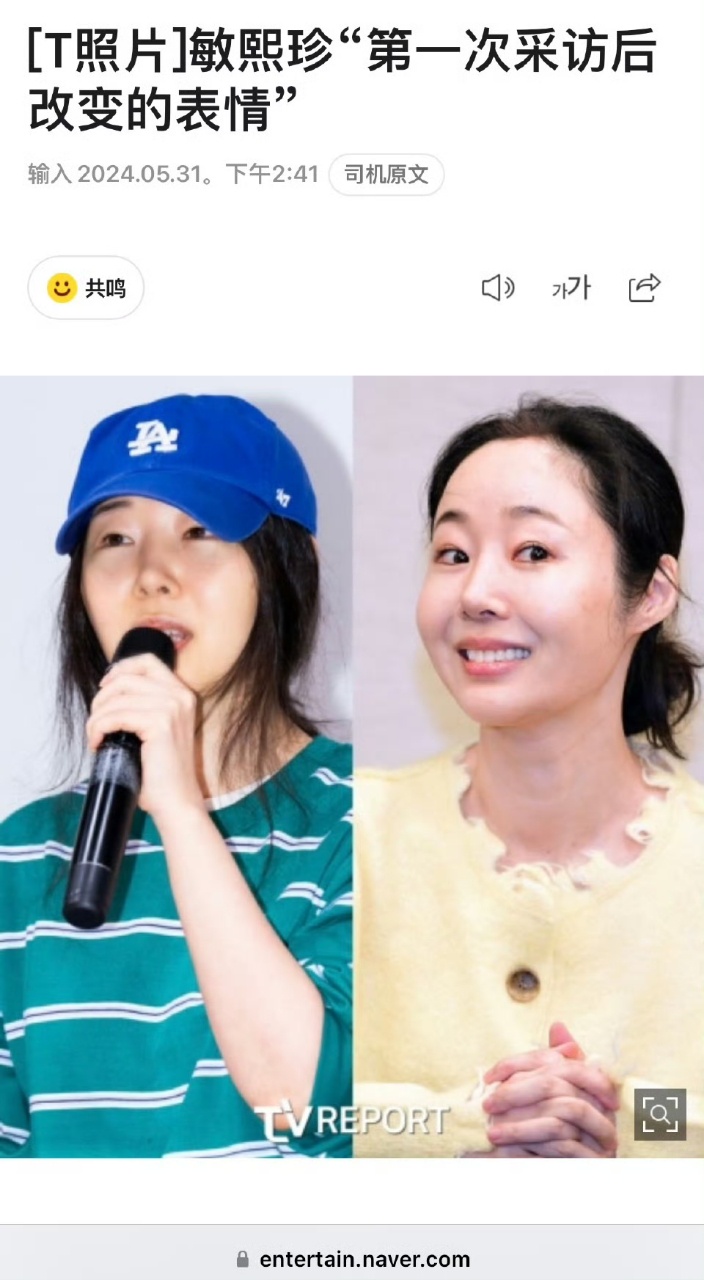Tap the entertain.naver.com address bar

352,1259
